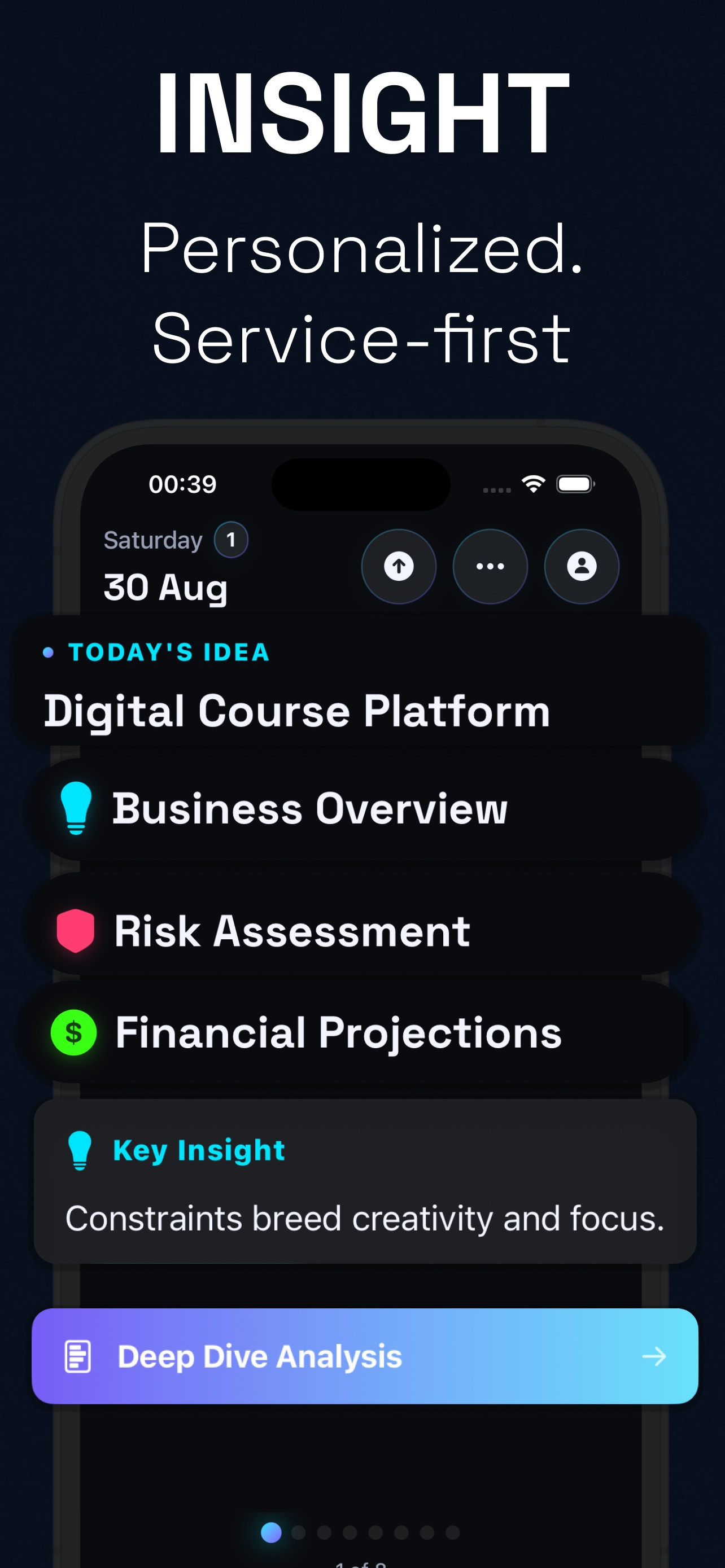Tap the share/upload arrow icon

coord(399,567)
